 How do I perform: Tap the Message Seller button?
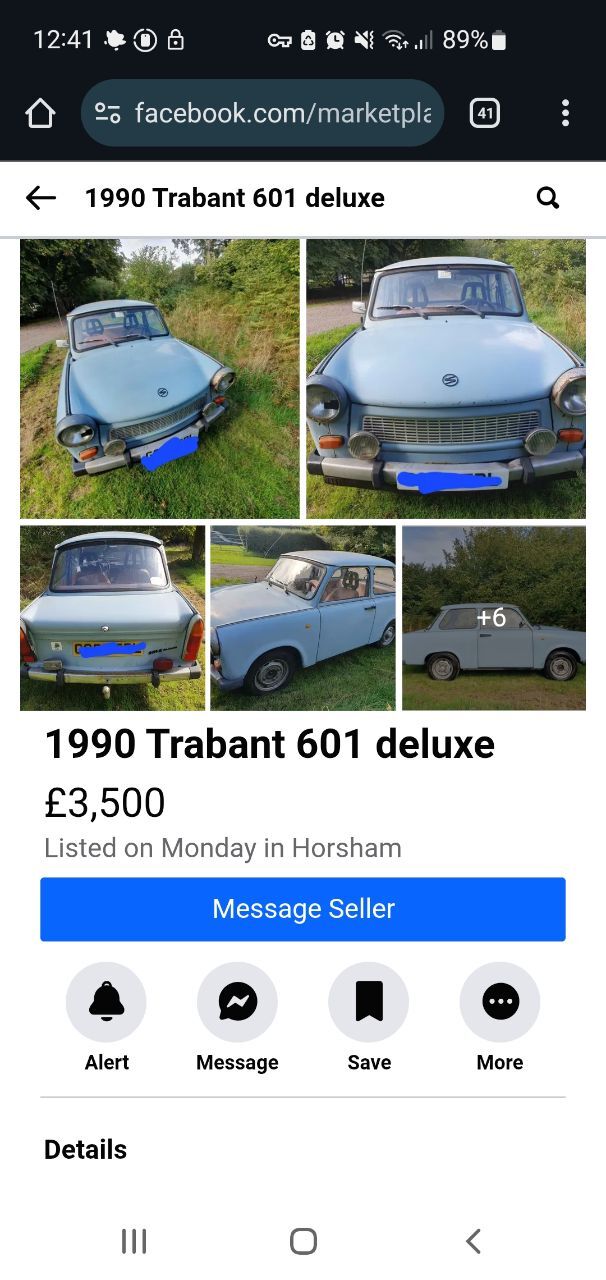click(x=303, y=909)
